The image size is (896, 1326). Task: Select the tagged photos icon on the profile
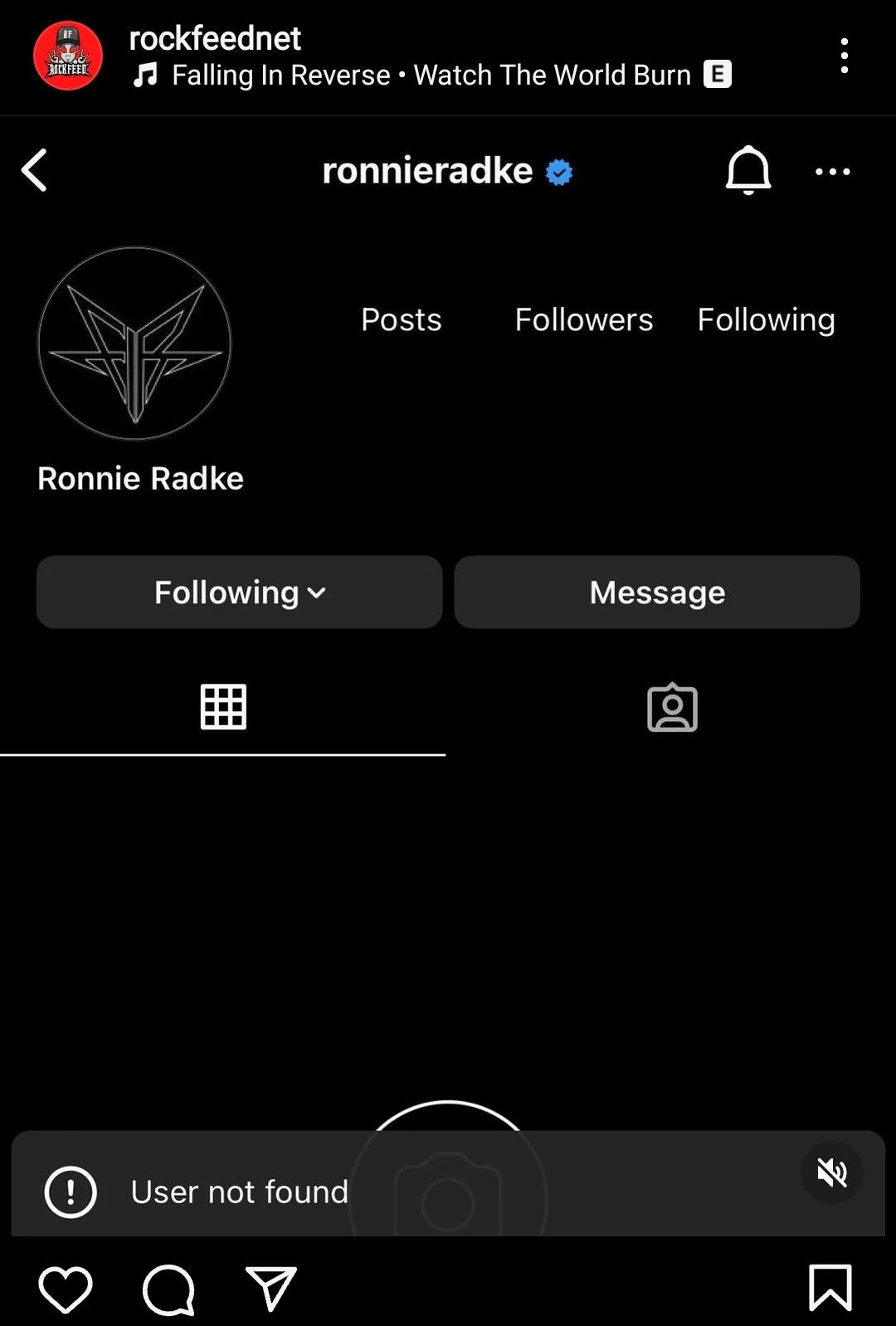click(x=672, y=706)
